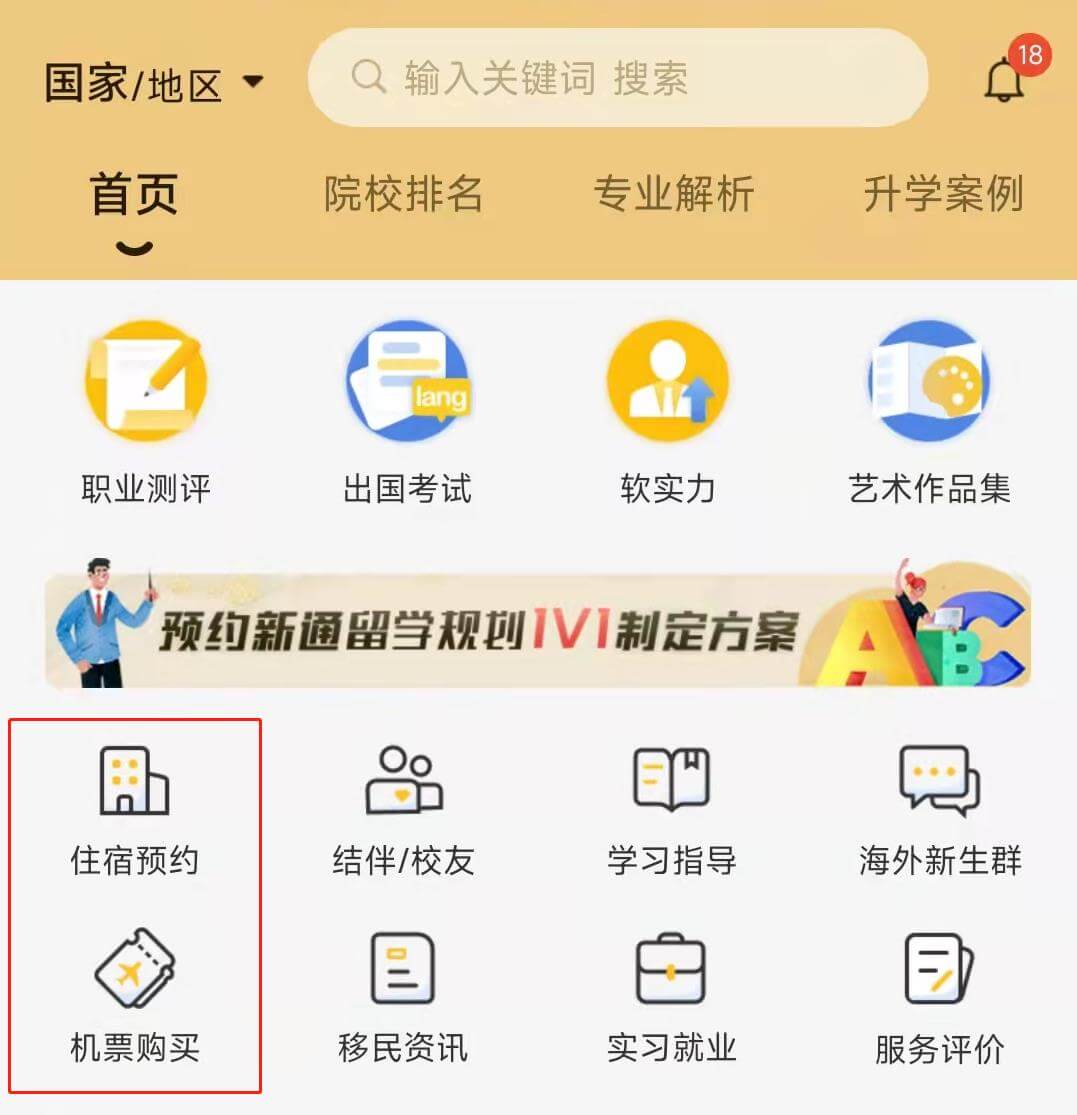The image size is (1077, 1115).
Task: Open 住宿预约
Action: pos(134,810)
